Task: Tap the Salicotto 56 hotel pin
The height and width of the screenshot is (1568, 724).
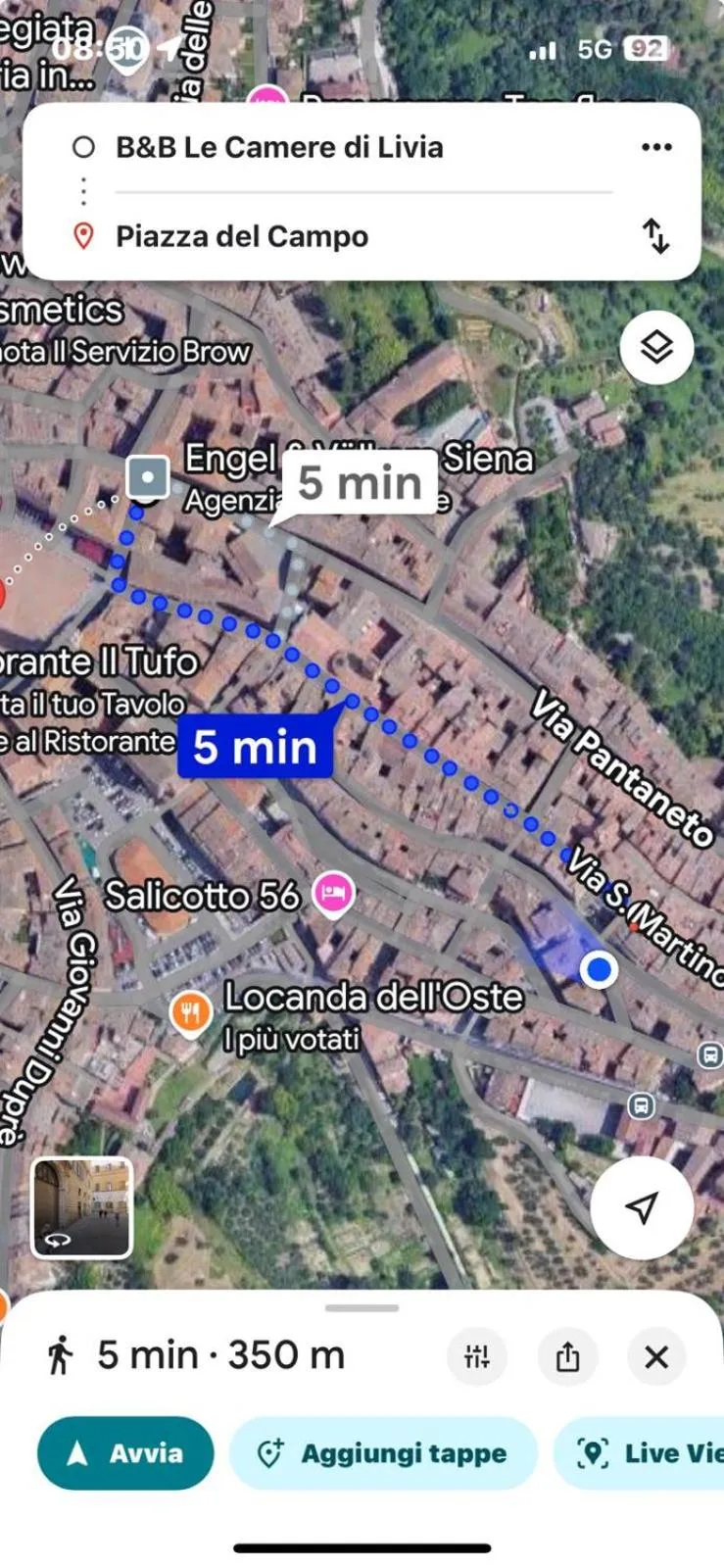Action: pos(334,895)
